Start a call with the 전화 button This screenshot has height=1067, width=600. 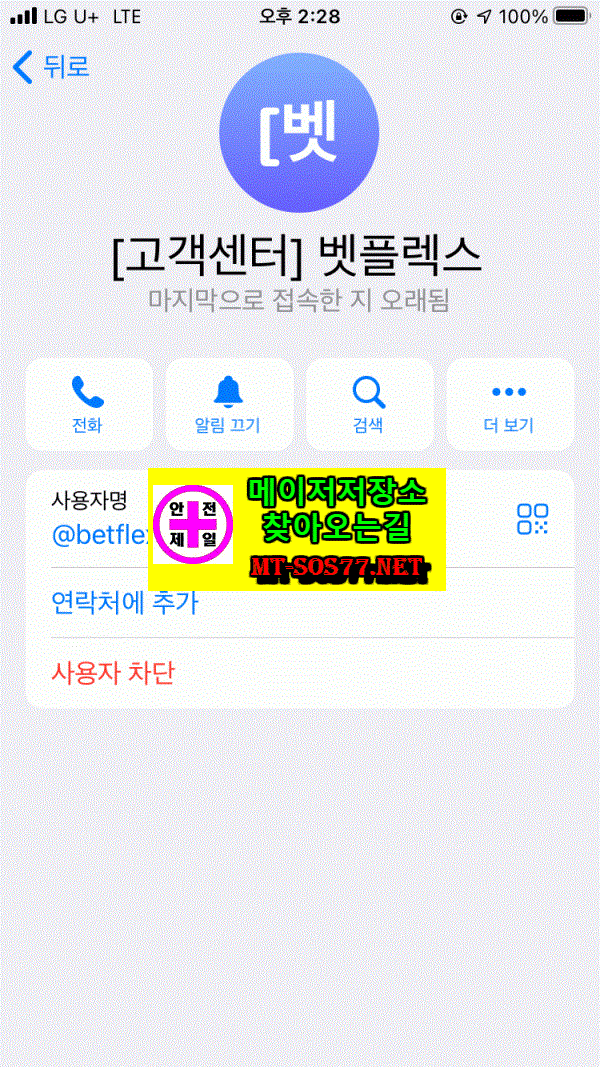click(x=89, y=405)
